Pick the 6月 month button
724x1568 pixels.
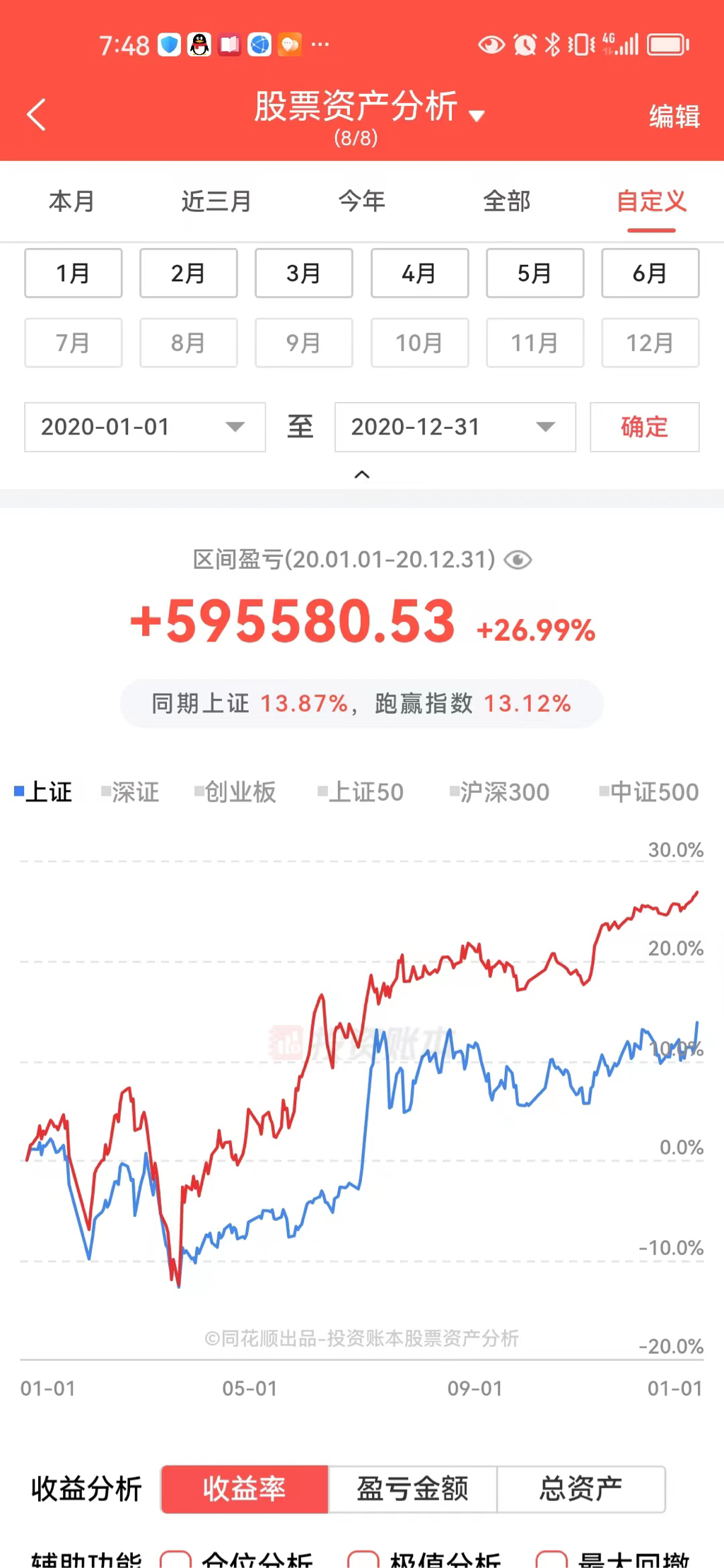click(650, 273)
